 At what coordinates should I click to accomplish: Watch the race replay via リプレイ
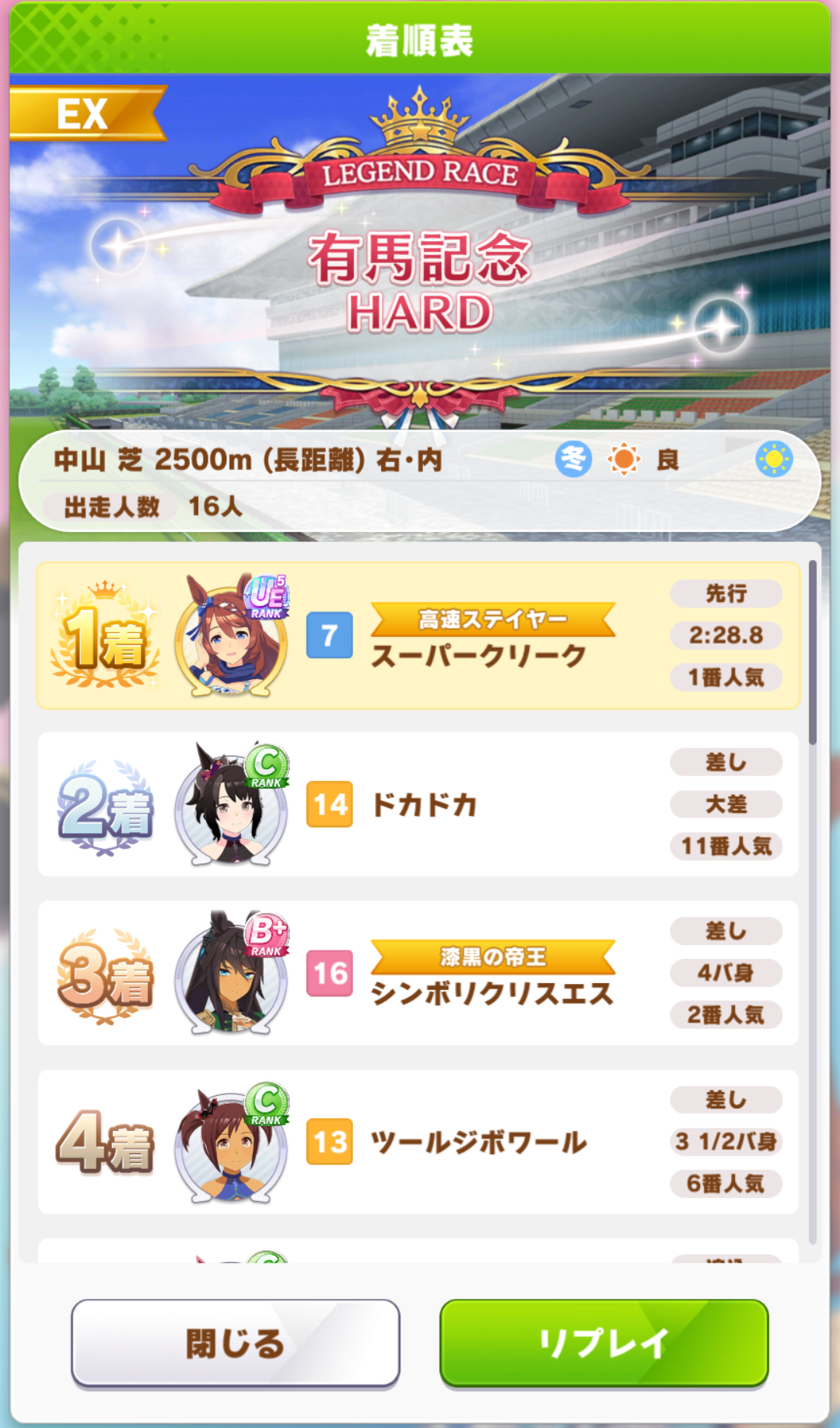604,1342
